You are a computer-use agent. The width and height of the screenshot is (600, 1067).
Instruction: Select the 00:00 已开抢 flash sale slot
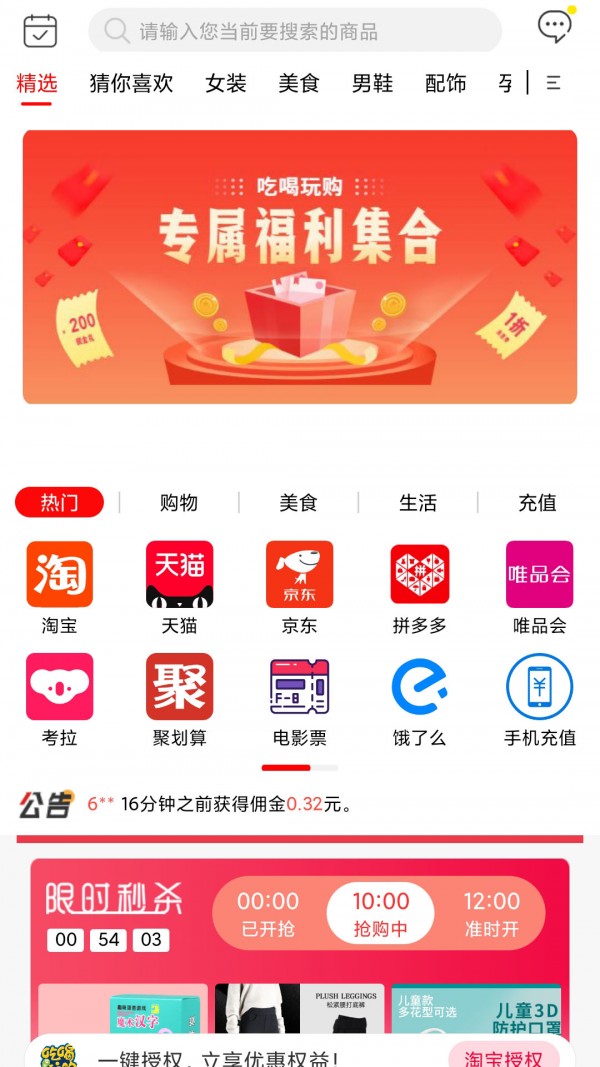click(x=268, y=914)
